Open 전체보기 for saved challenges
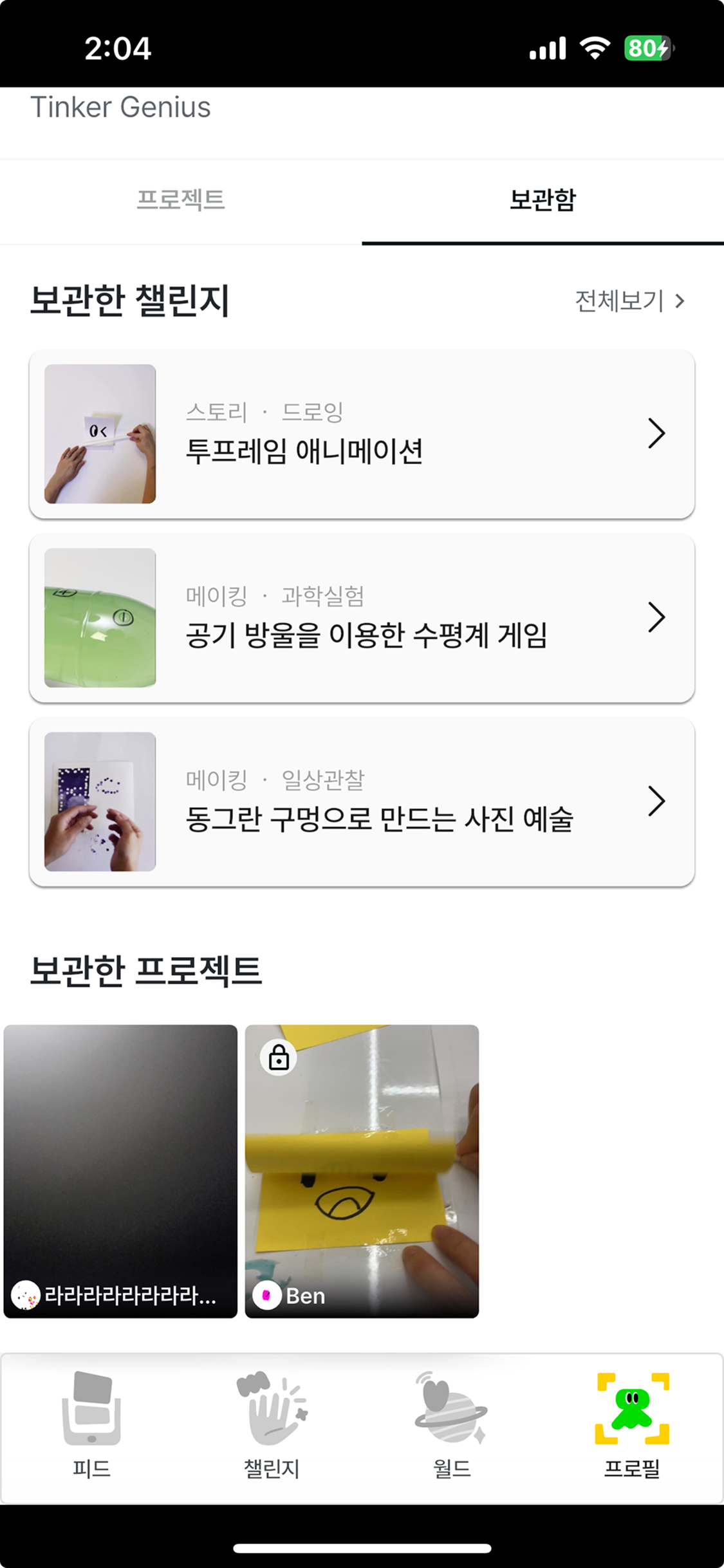Image resolution: width=724 pixels, height=1568 pixels. click(x=629, y=301)
